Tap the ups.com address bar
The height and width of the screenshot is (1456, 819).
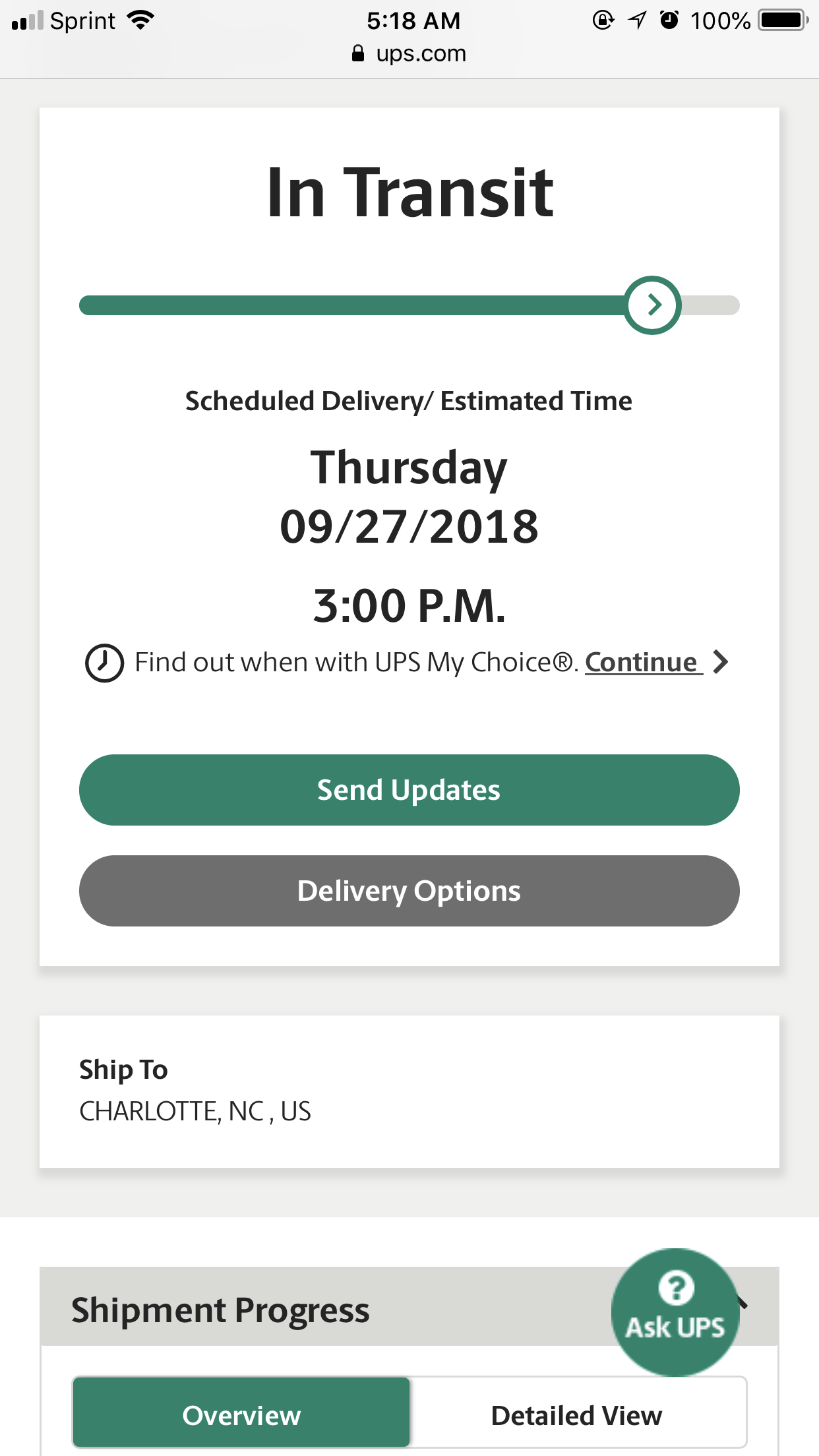click(x=409, y=53)
